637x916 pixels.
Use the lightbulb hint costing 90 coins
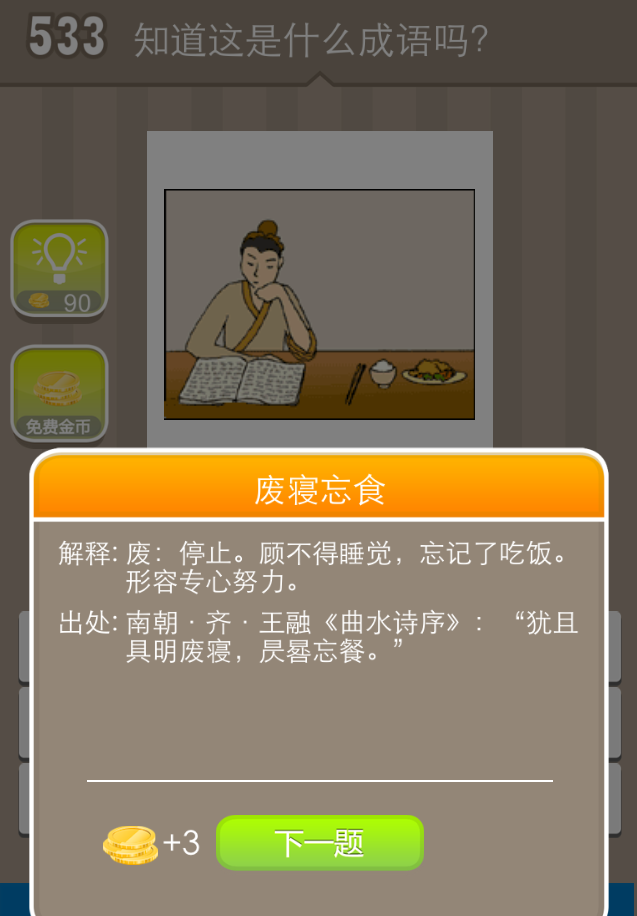point(59,269)
